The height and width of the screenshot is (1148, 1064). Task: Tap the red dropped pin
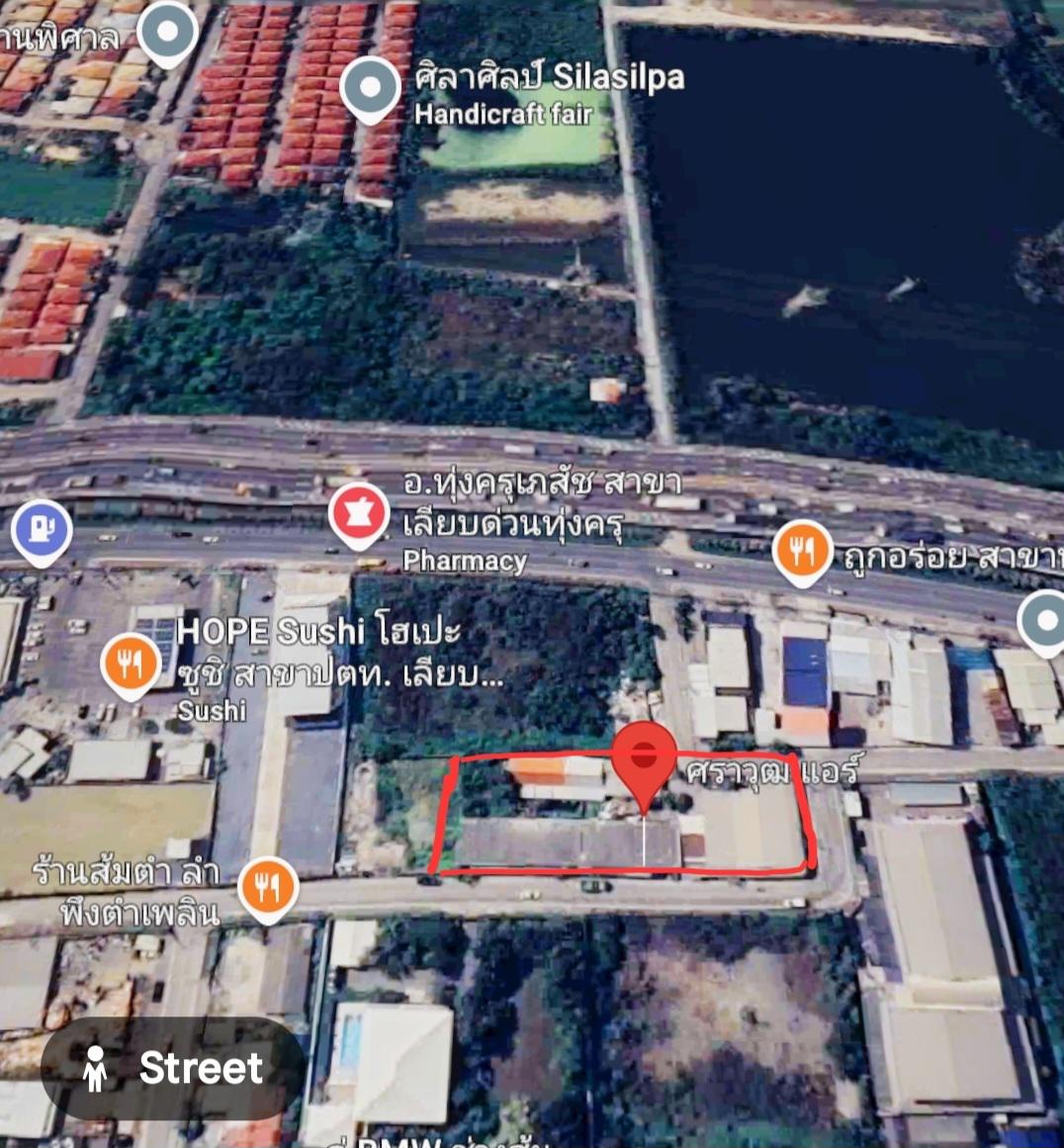(x=644, y=758)
